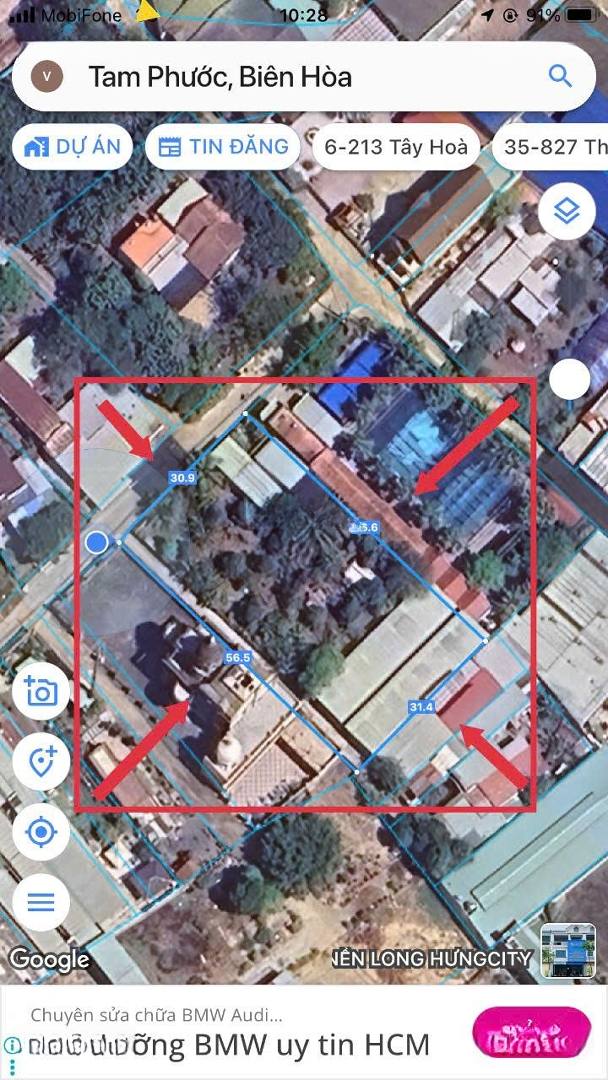
Task: Open the listing thumbnail beside Long Hưng City
Action: tap(567, 950)
